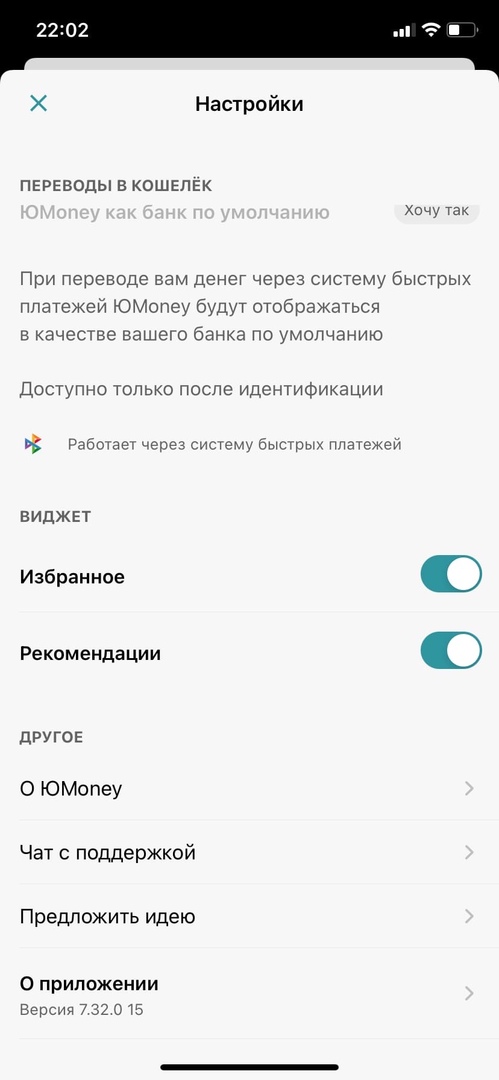Viewport: 499px width, 1080px height.
Task: Open О ЮMoney
Action: point(250,788)
